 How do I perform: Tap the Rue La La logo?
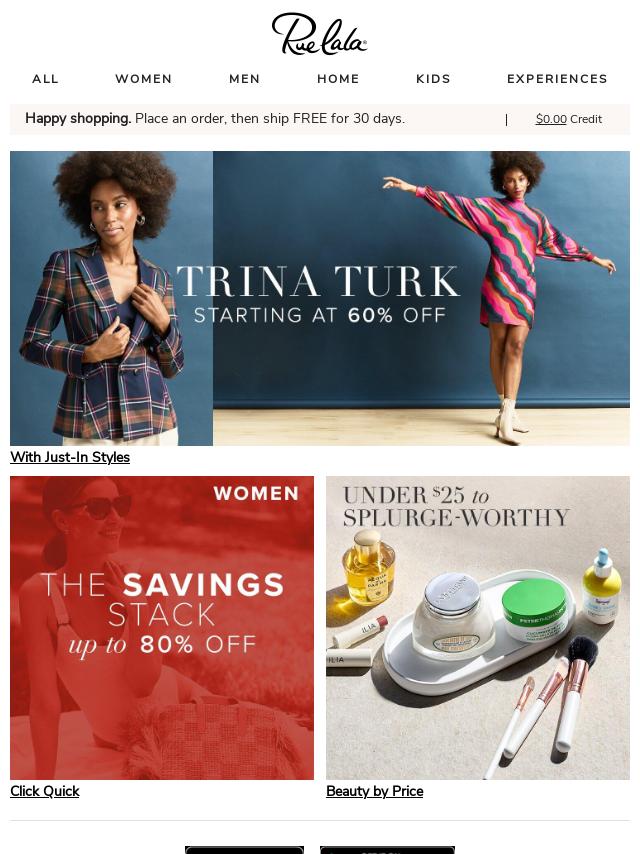pyautogui.click(x=320, y=34)
